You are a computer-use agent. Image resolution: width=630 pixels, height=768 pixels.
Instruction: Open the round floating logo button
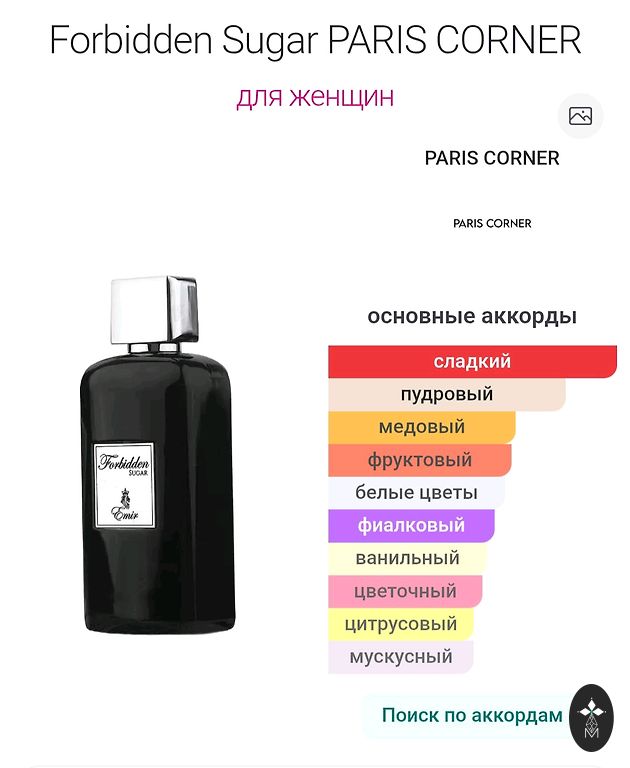(591, 717)
